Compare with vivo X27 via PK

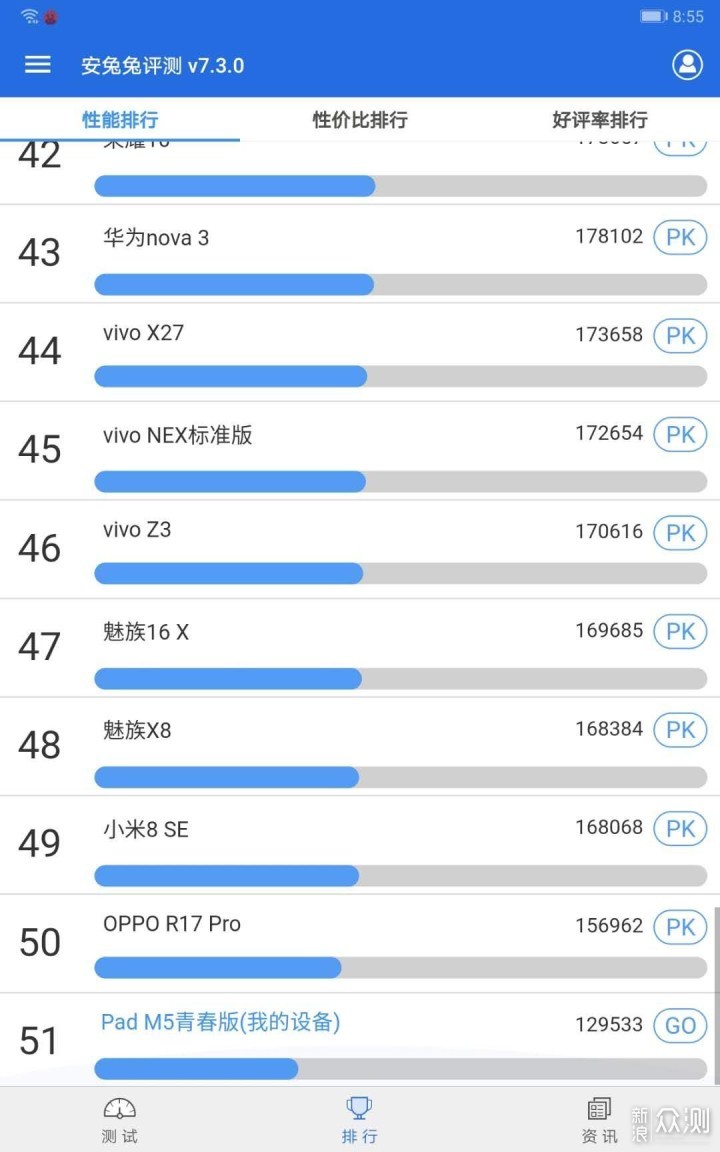tap(680, 335)
